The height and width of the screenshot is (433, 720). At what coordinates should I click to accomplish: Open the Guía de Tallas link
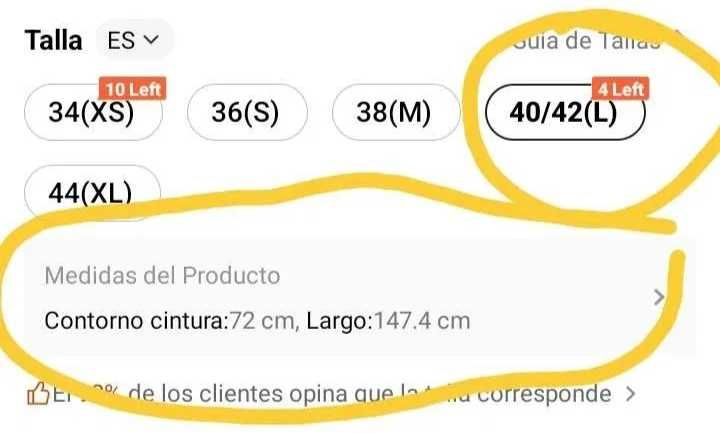coord(590,41)
